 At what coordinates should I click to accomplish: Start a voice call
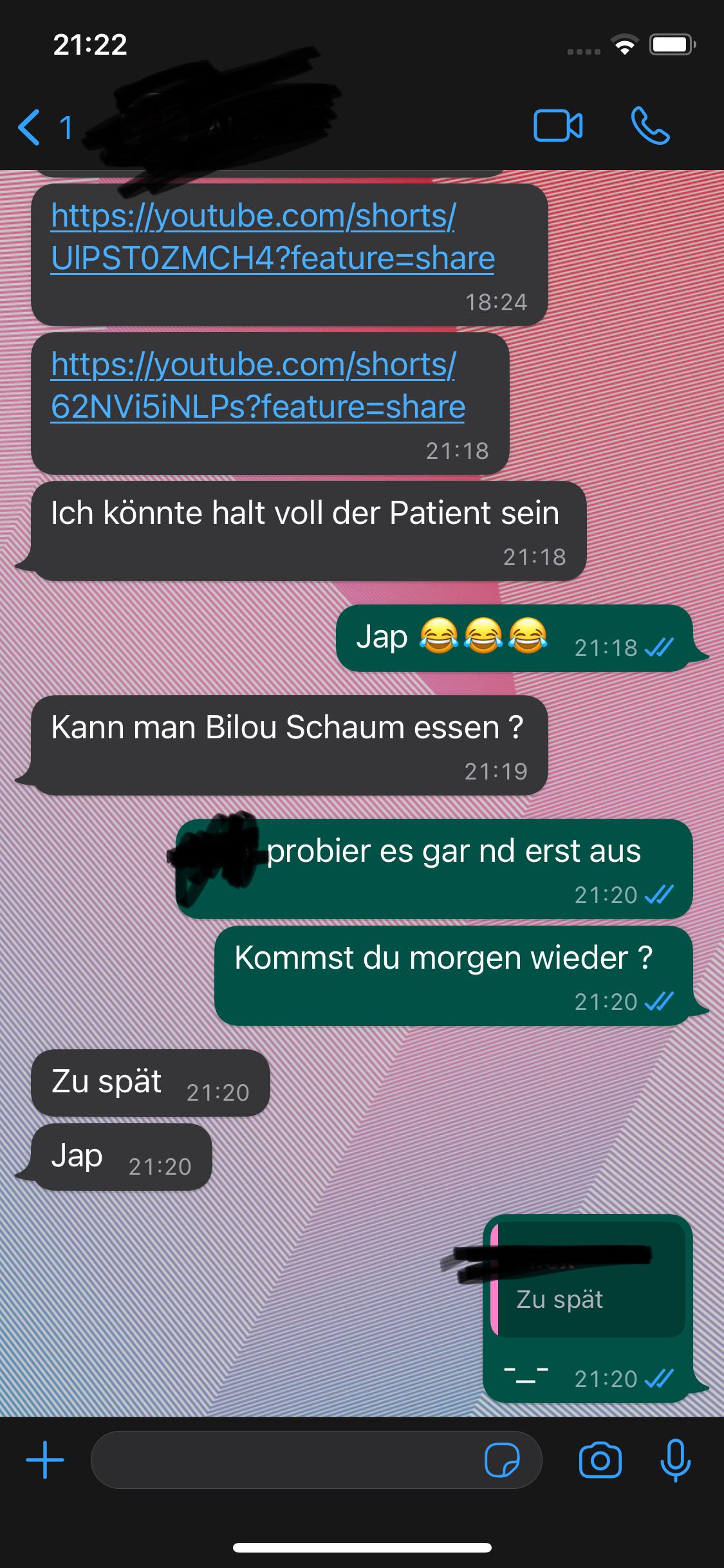pos(650,126)
